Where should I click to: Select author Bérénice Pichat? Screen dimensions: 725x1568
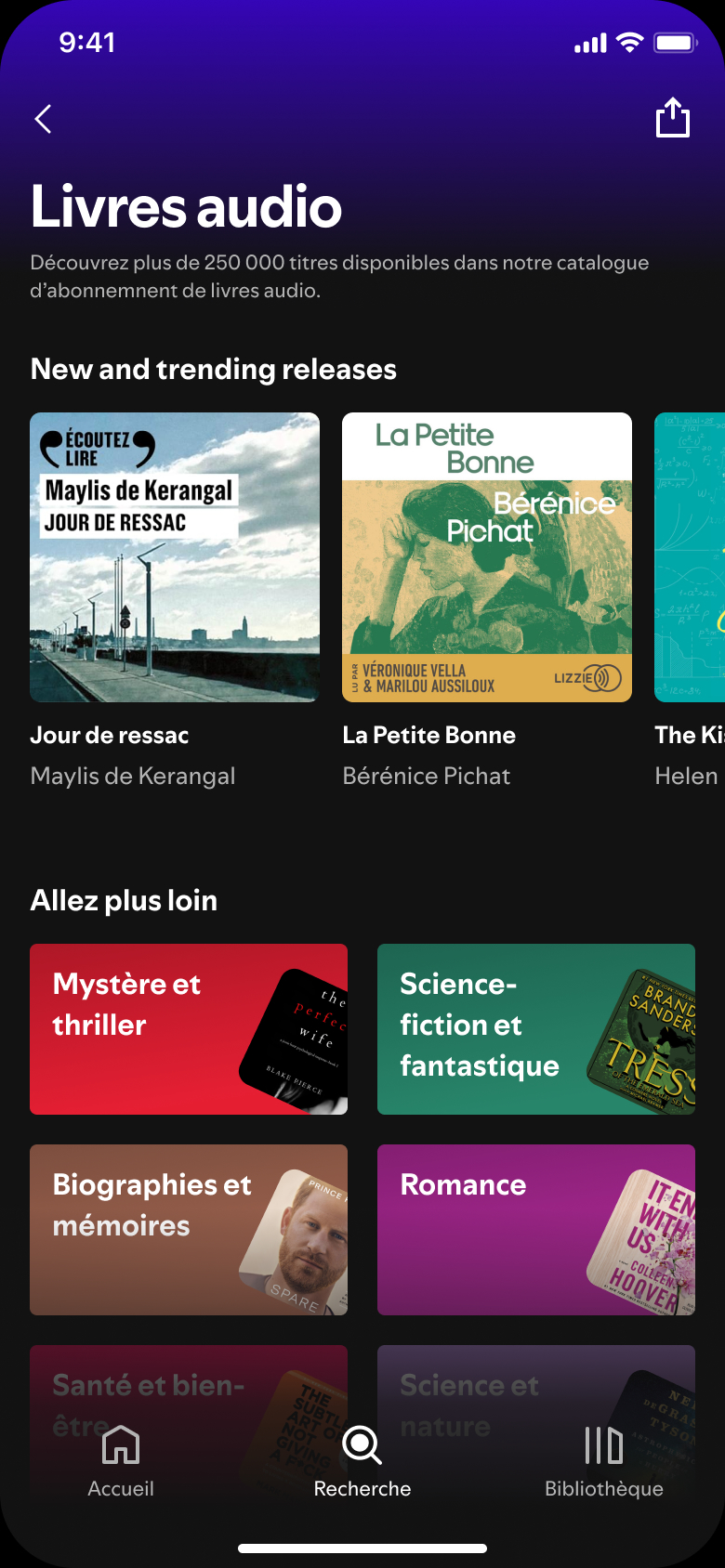point(427,776)
